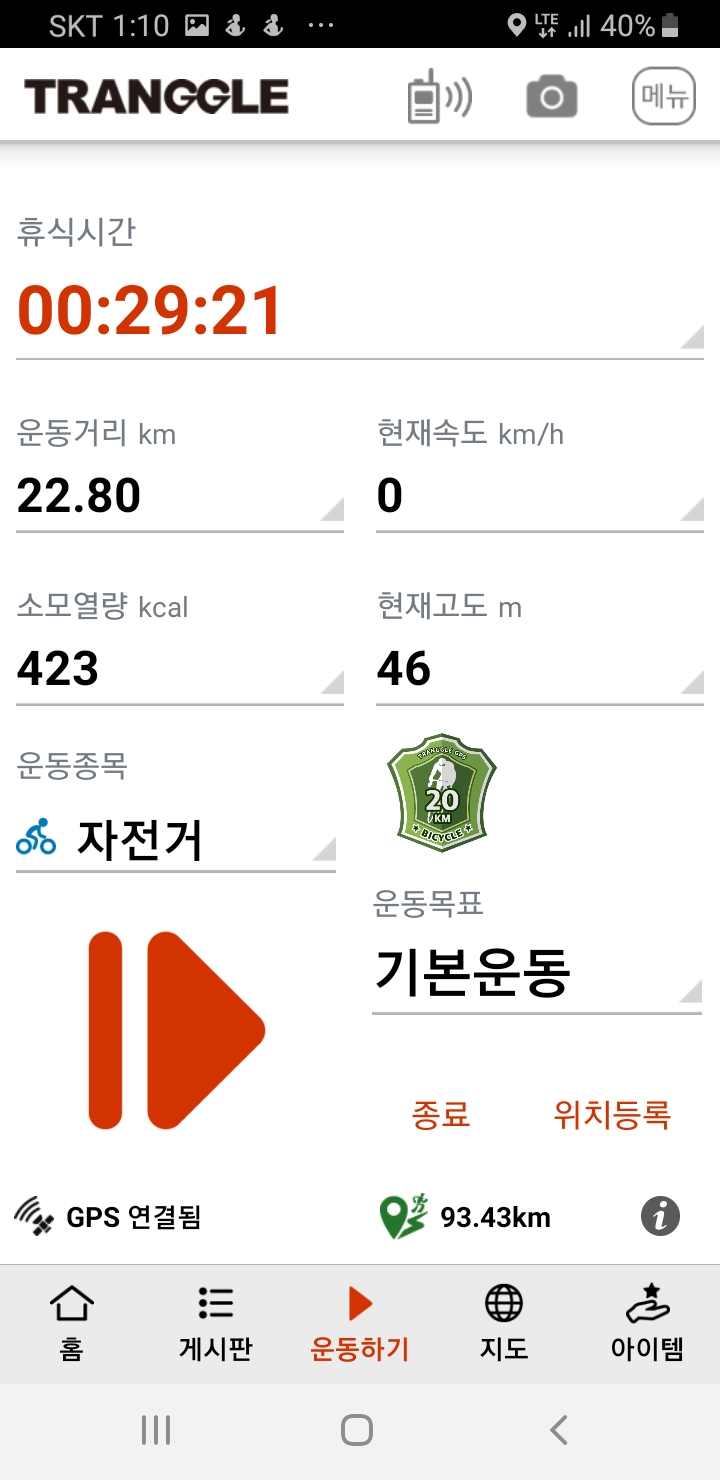Screen dimensions: 720x1480
Task: Change the 현재고도 m display field
Action: pos(540,669)
